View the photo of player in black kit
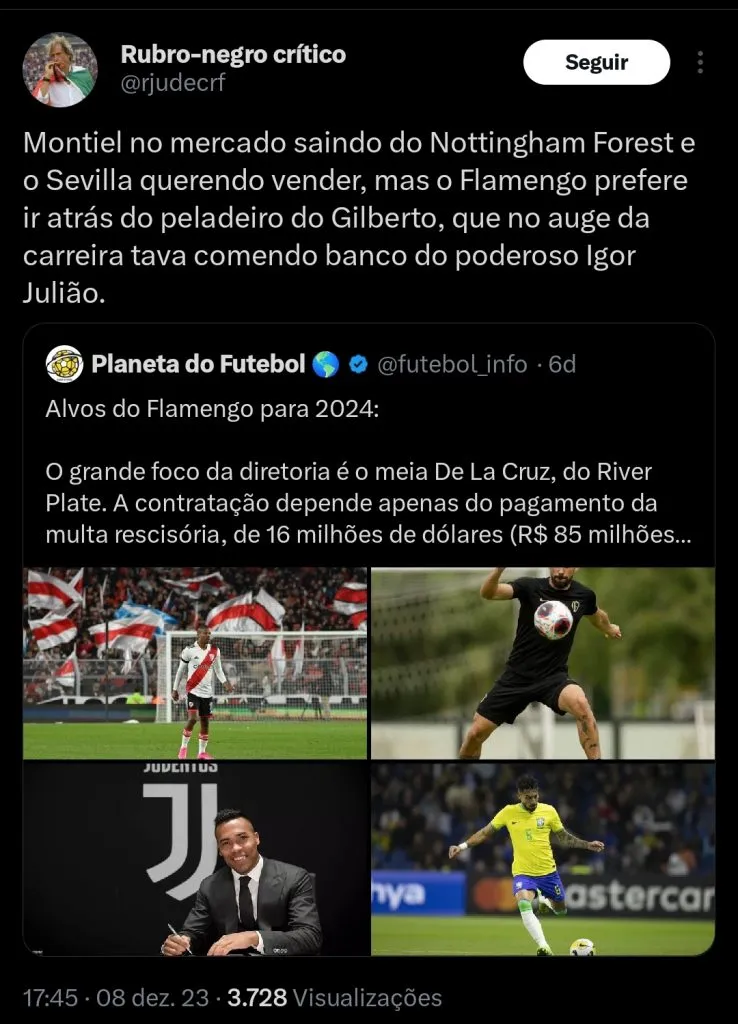Image resolution: width=738 pixels, height=1024 pixels. tap(543, 663)
